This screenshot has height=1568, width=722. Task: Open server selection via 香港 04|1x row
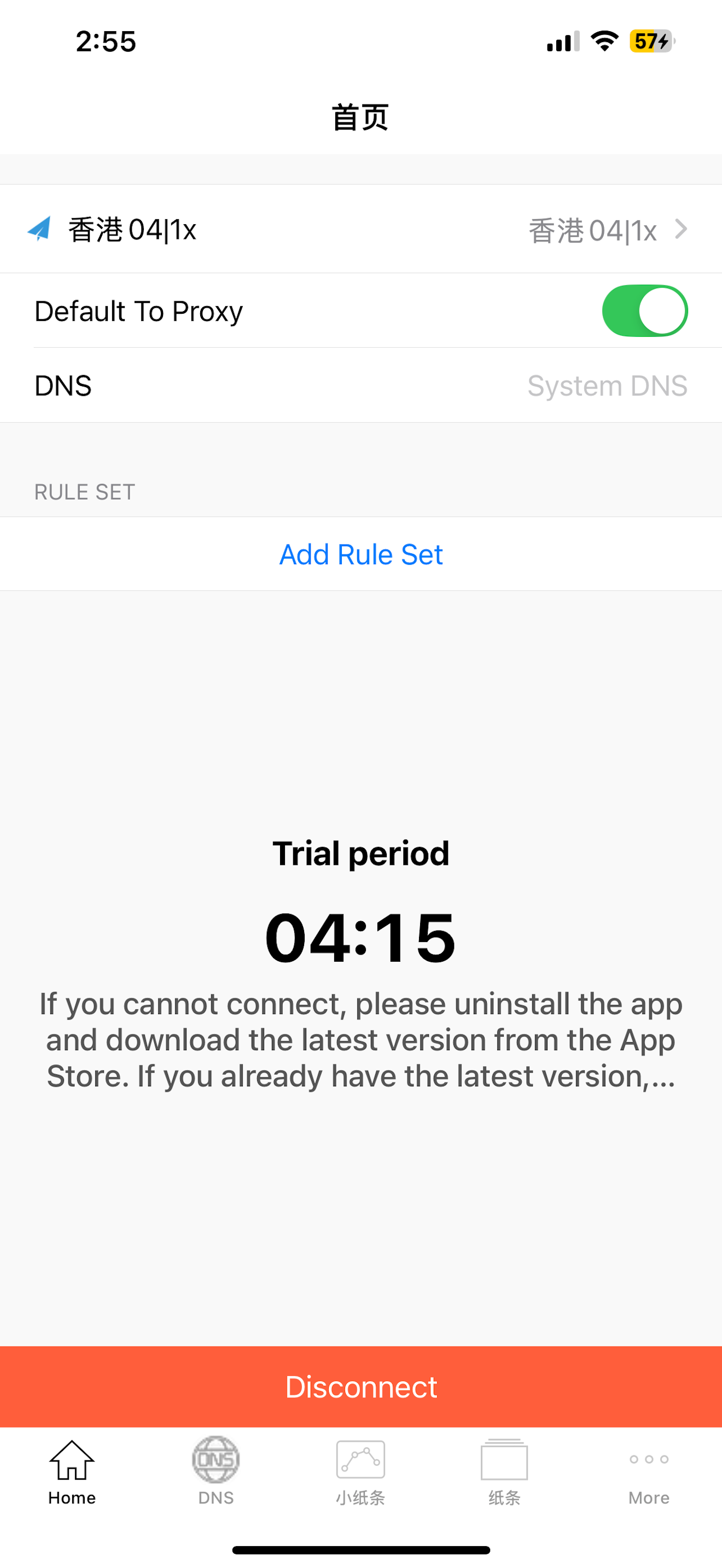361,230
